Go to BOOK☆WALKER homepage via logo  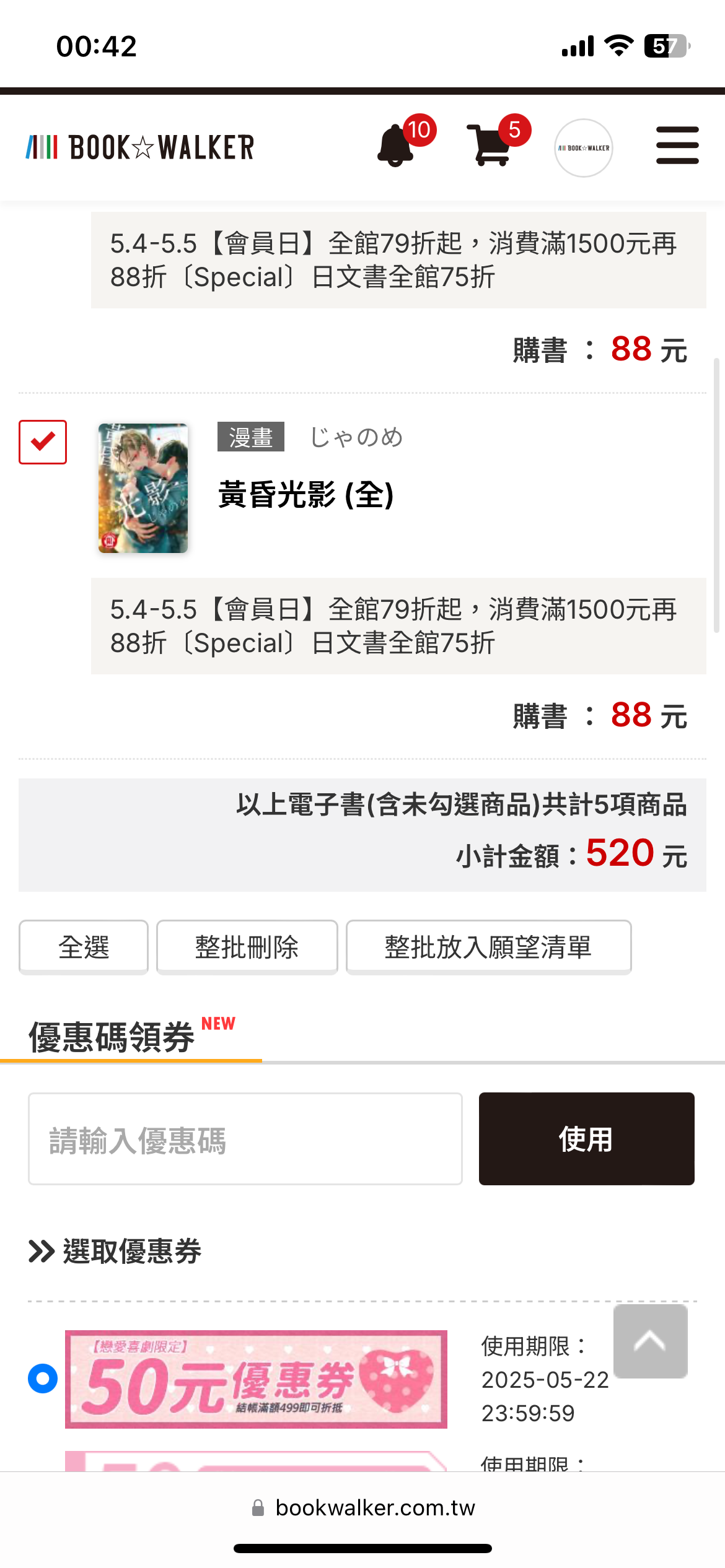pyautogui.click(x=140, y=147)
